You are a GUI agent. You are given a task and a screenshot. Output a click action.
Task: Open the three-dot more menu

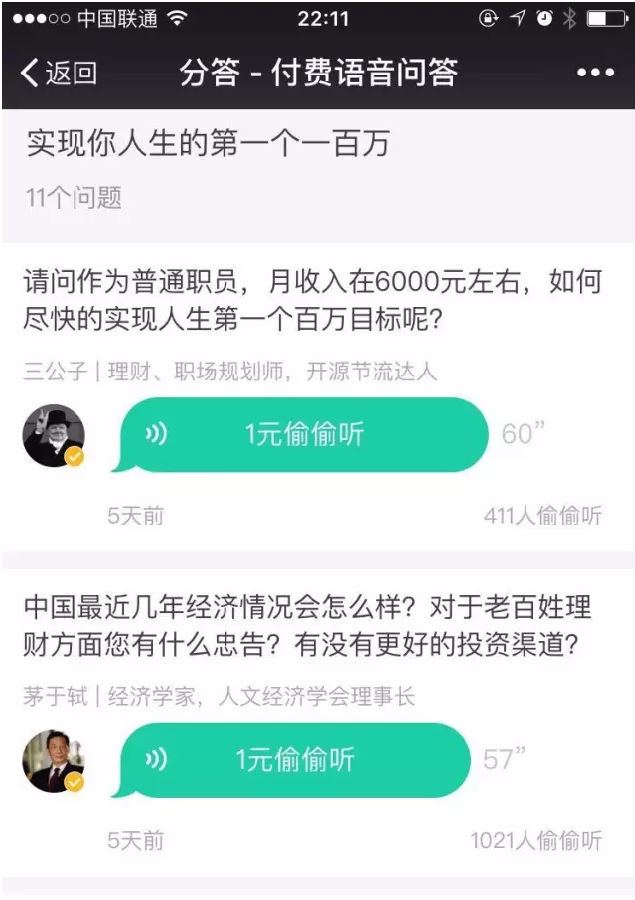tap(596, 73)
